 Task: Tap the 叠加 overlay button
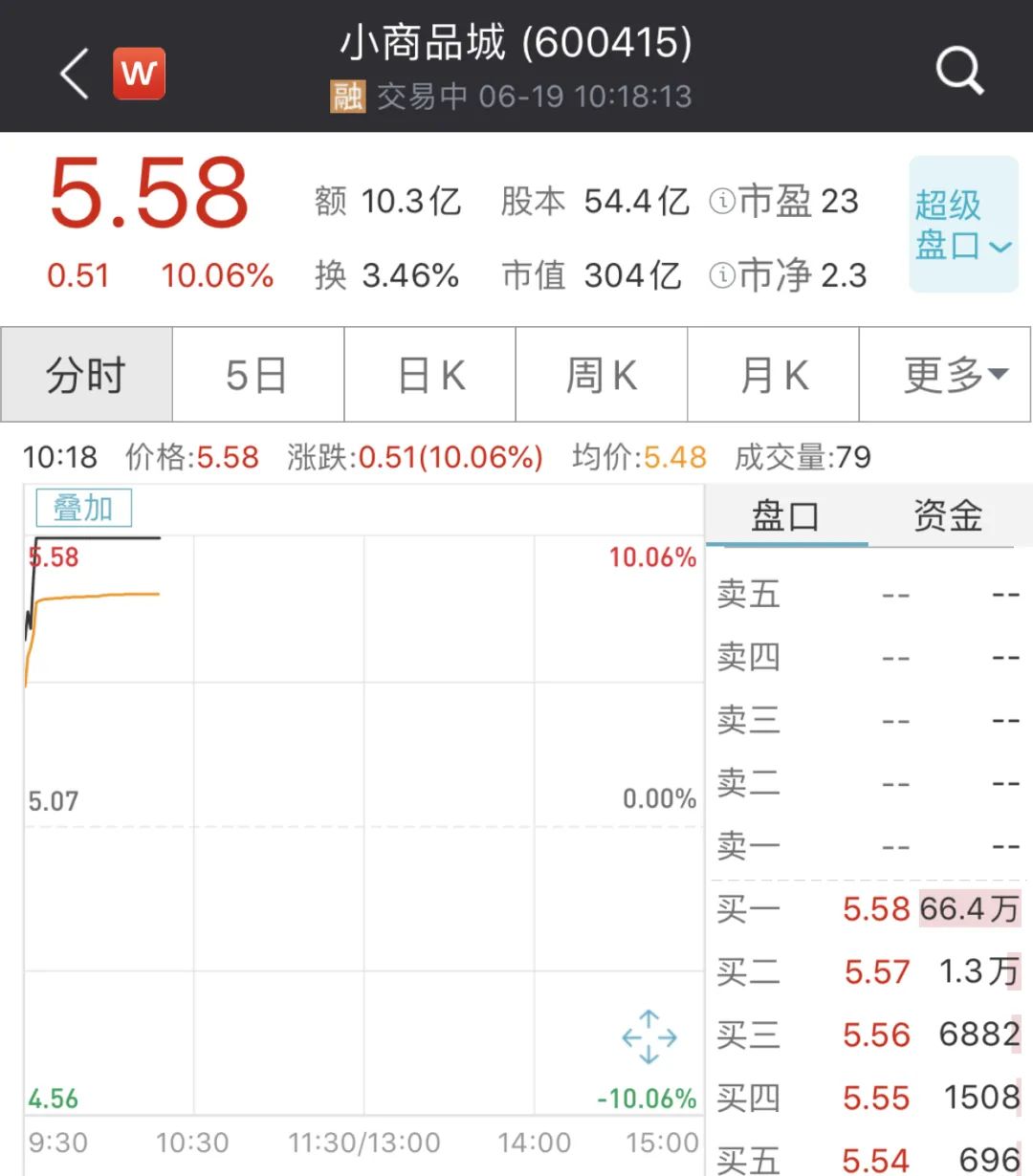(x=83, y=508)
